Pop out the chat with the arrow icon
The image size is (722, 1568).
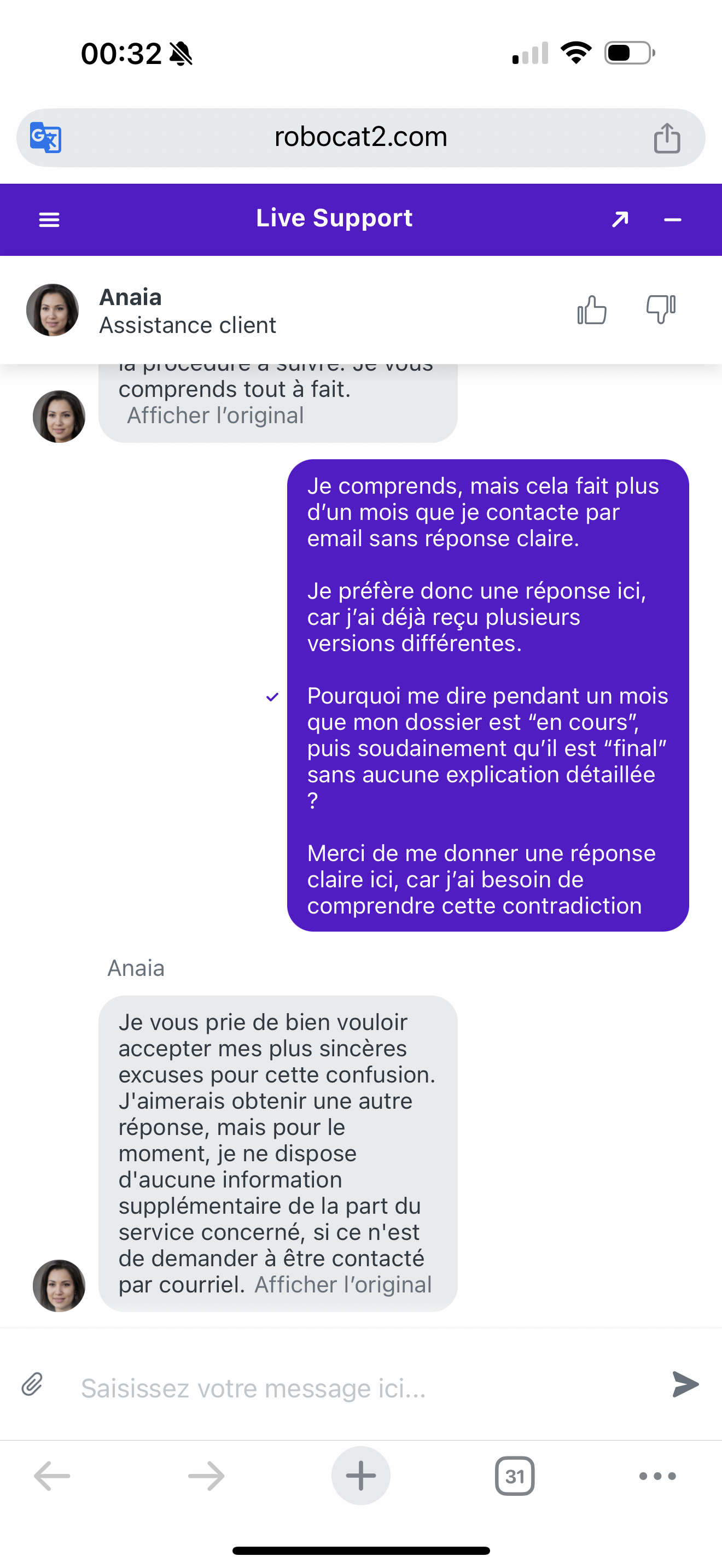tap(620, 219)
